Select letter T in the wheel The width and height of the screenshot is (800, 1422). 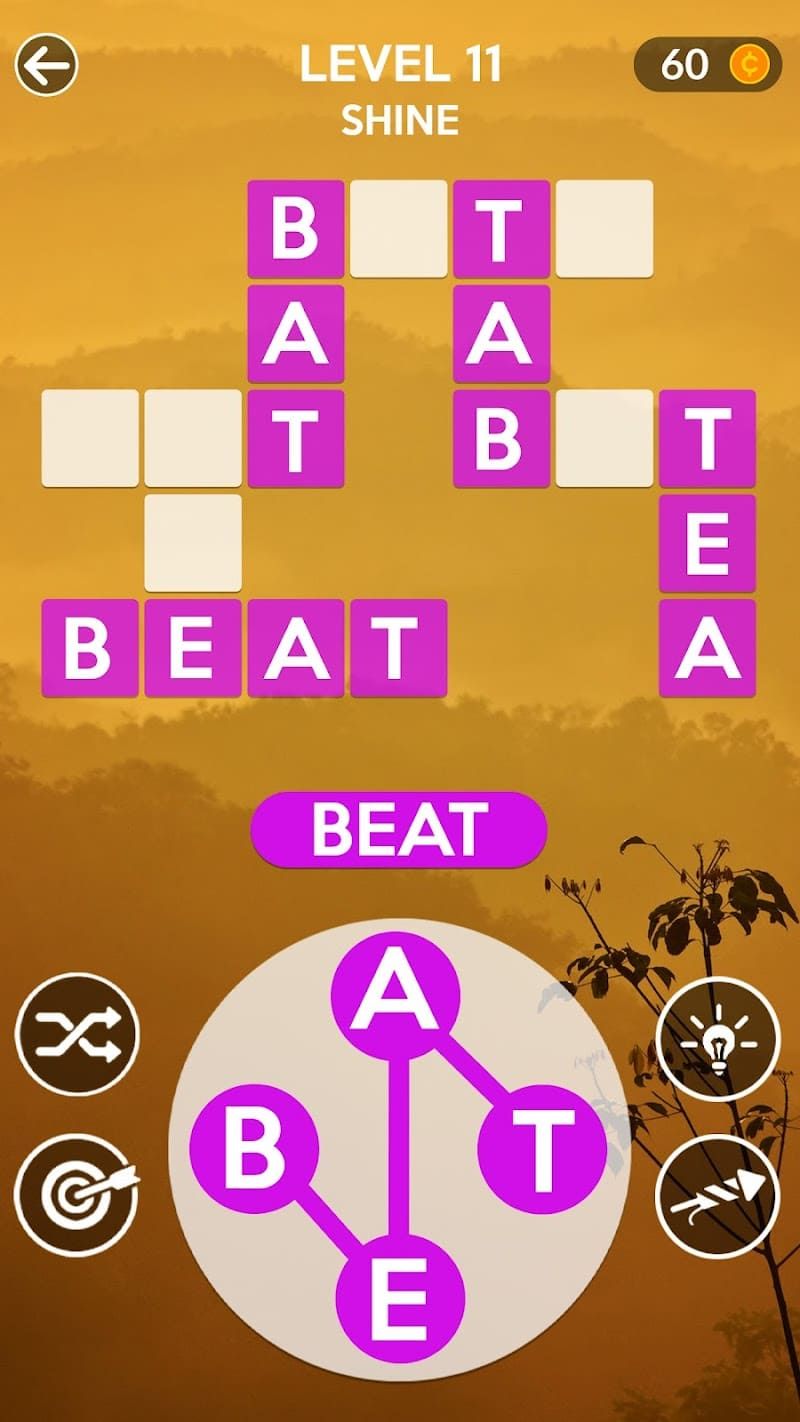point(542,1149)
